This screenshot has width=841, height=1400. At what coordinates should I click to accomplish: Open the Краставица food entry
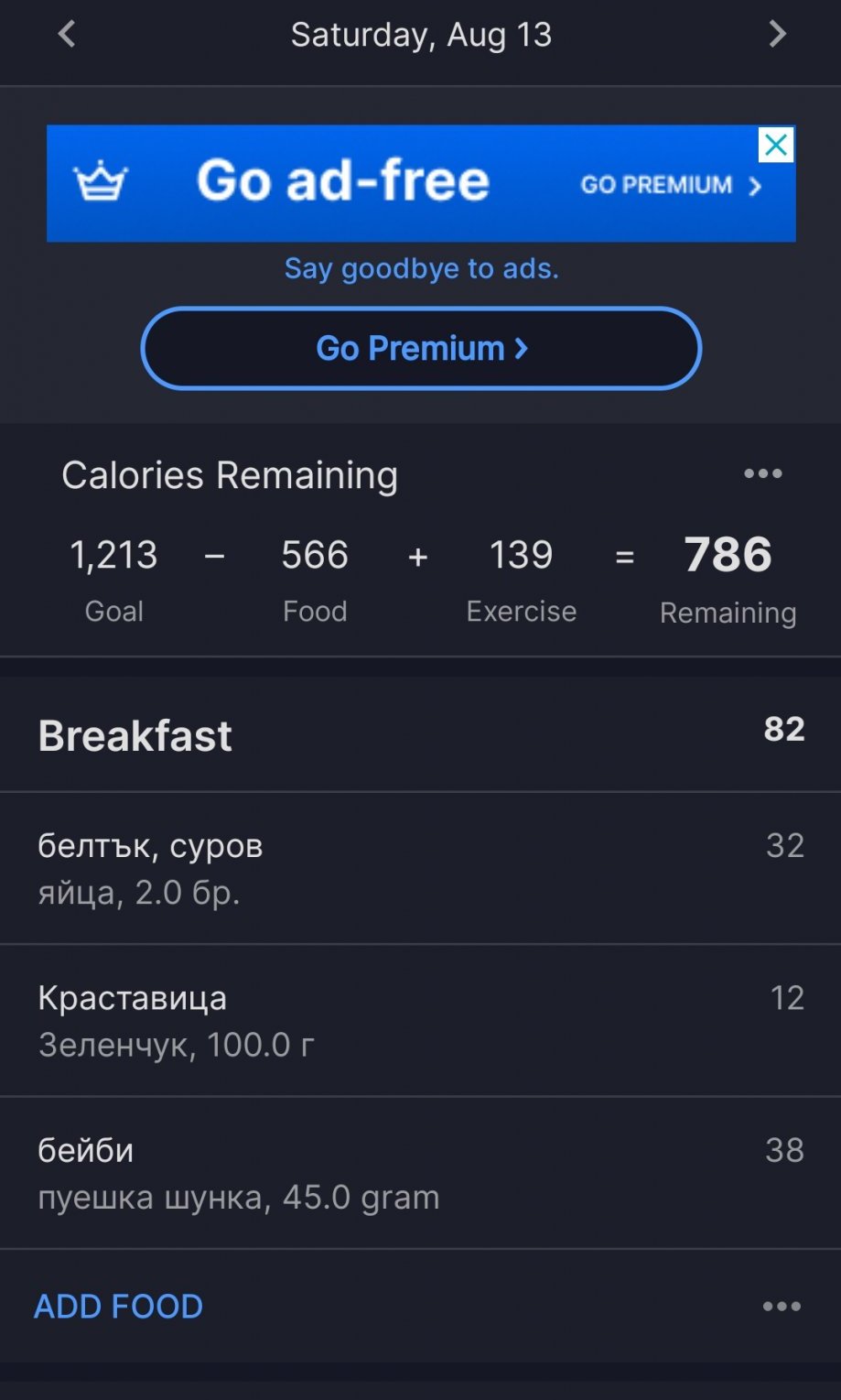pyautogui.click(x=421, y=1020)
